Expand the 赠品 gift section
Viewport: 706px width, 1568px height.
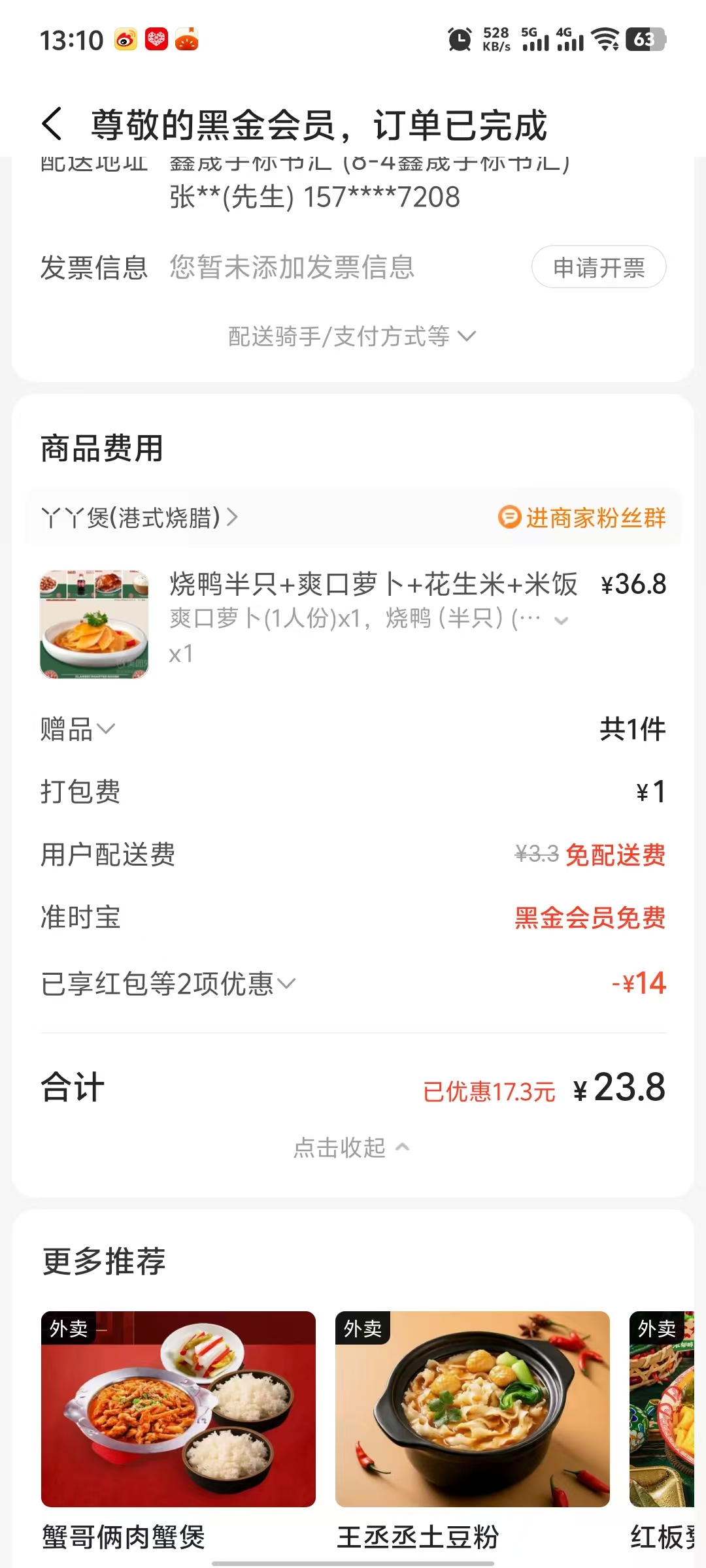(x=77, y=728)
